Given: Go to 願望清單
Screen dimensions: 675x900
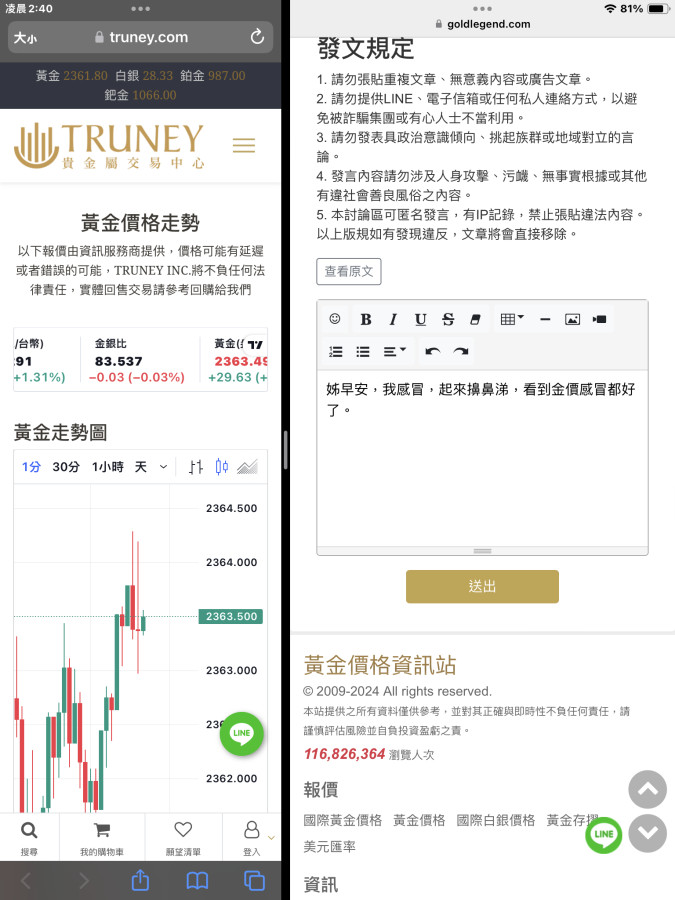Looking at the screenshot, I should coord(183,836).
